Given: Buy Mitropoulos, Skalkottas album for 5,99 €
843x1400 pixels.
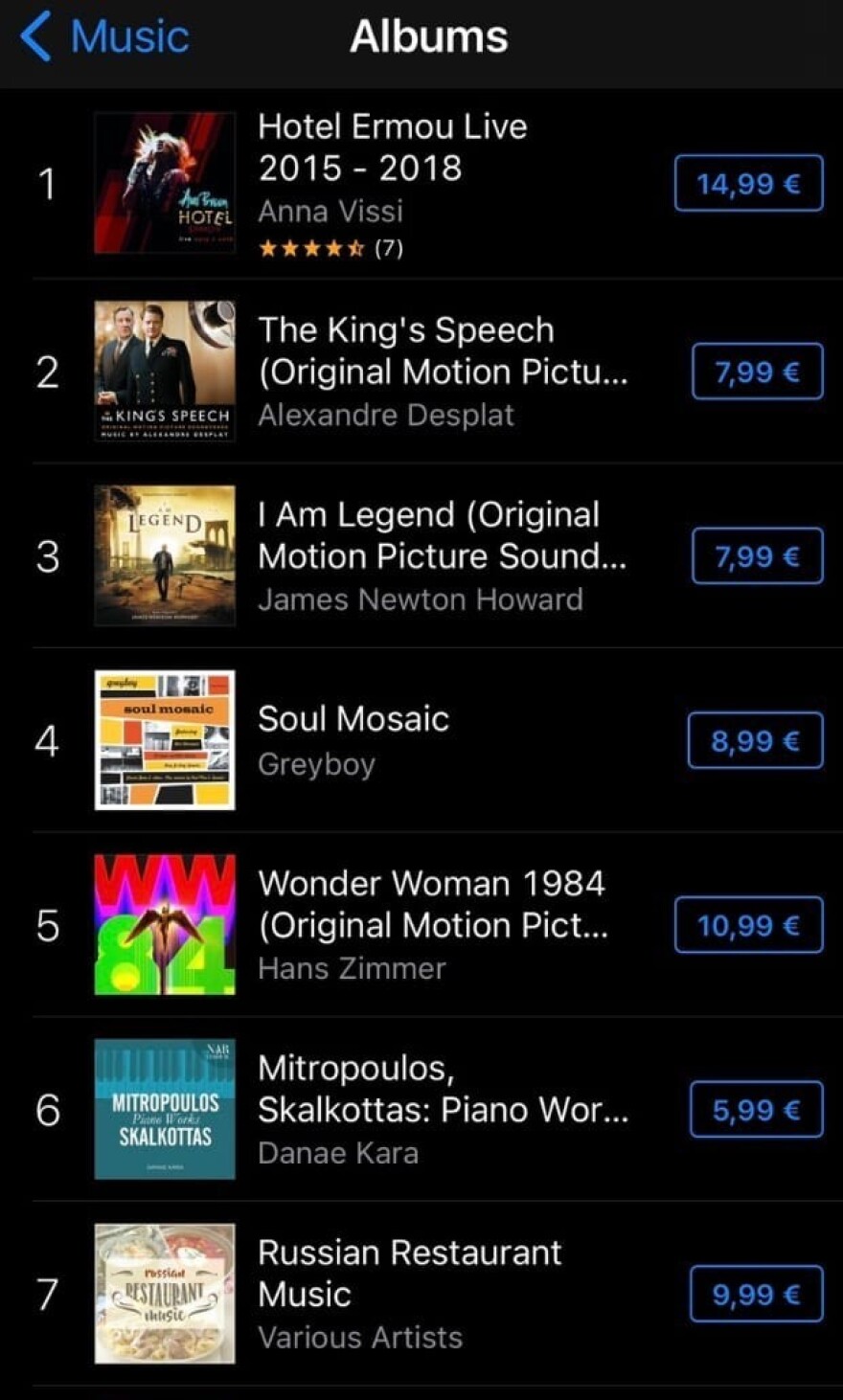Looking at the screenshot, I should point(756,1110).
